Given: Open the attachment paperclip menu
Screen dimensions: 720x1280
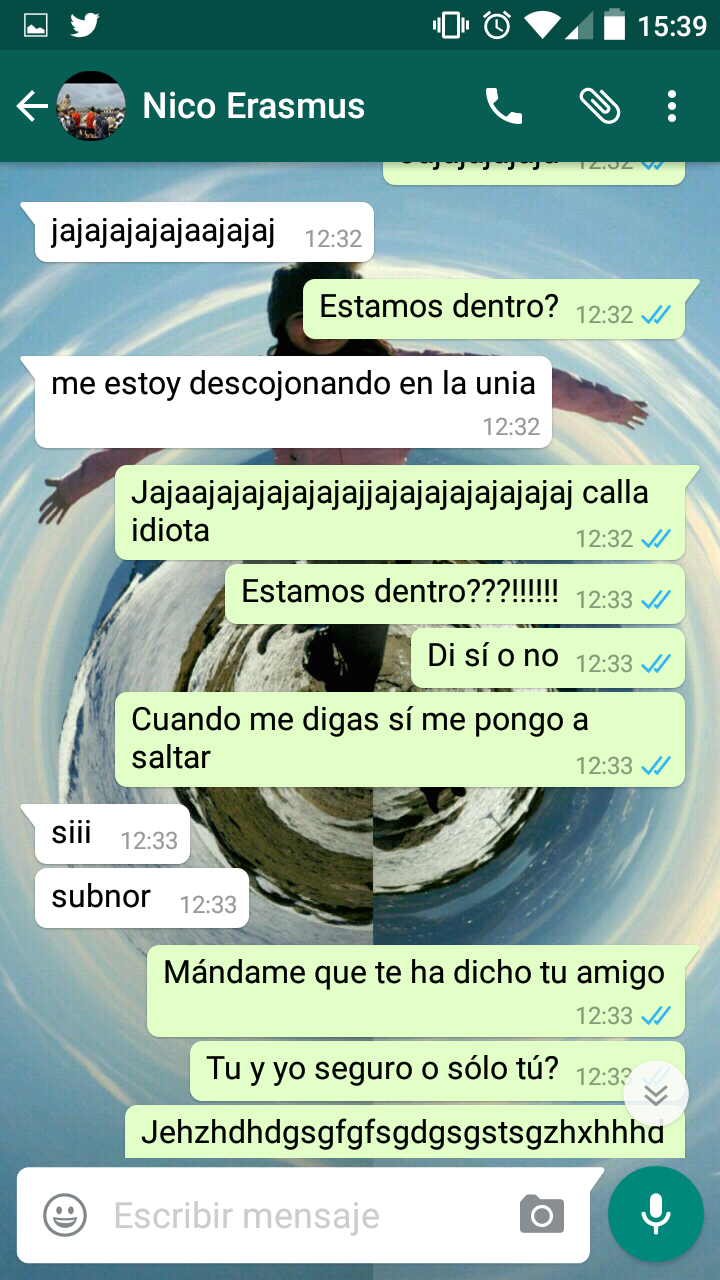Looking at the screenshot, I should (x=600, y=106).
